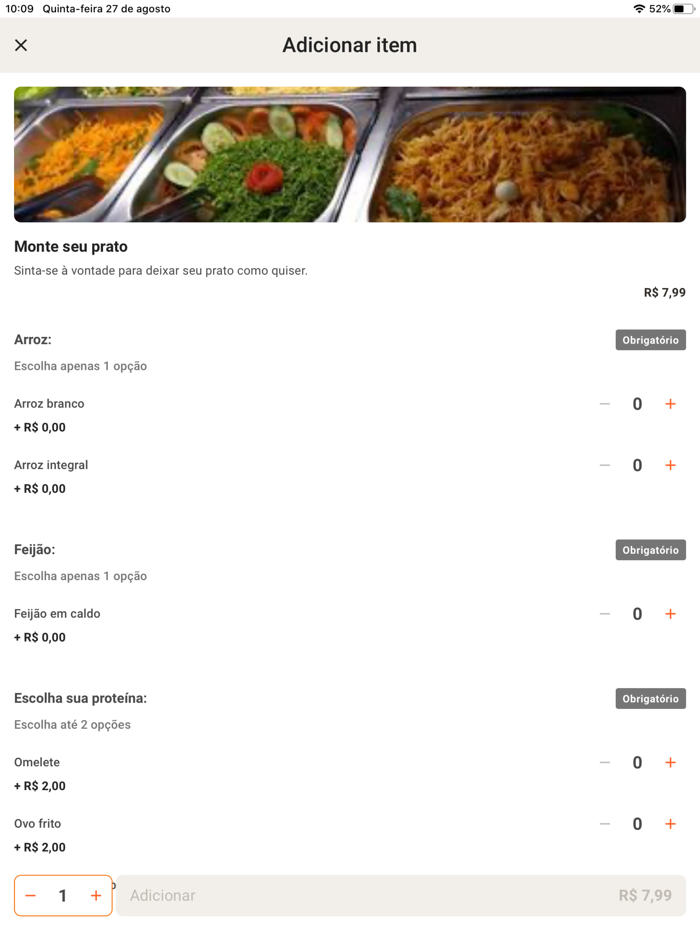Increase item quantity next to Adicionar
Screen dimensions: 700x934
point(96,896)
